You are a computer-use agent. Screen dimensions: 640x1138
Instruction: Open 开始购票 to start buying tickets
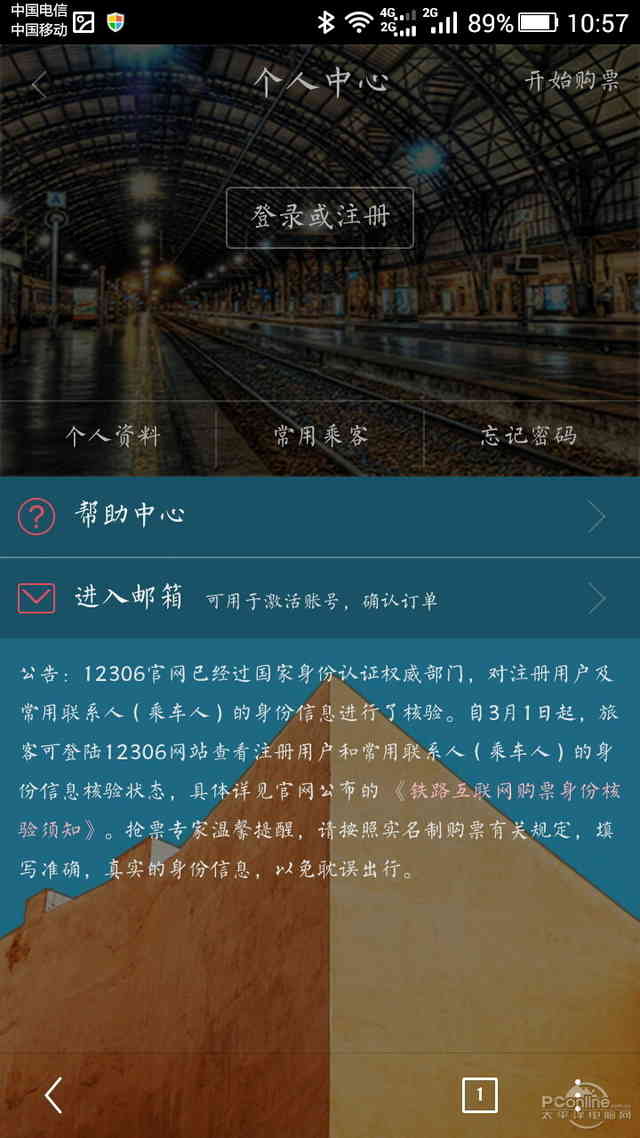click(x=572, y=82)
